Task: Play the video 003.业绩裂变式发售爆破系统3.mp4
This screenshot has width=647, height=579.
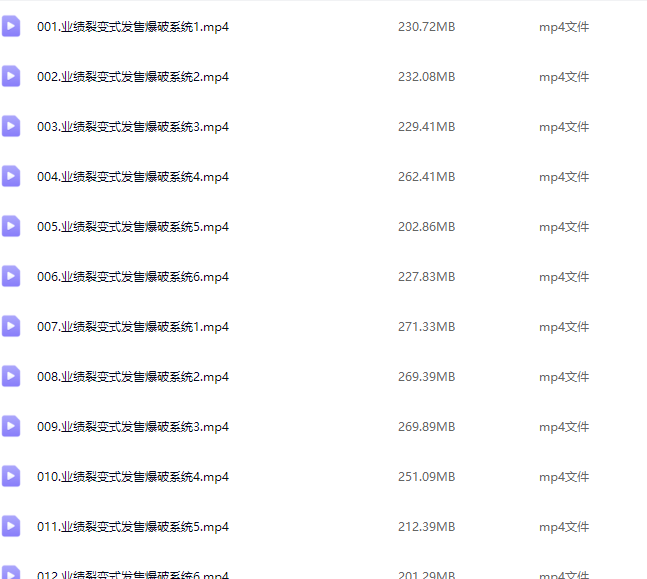Action: tap(133, 127)
